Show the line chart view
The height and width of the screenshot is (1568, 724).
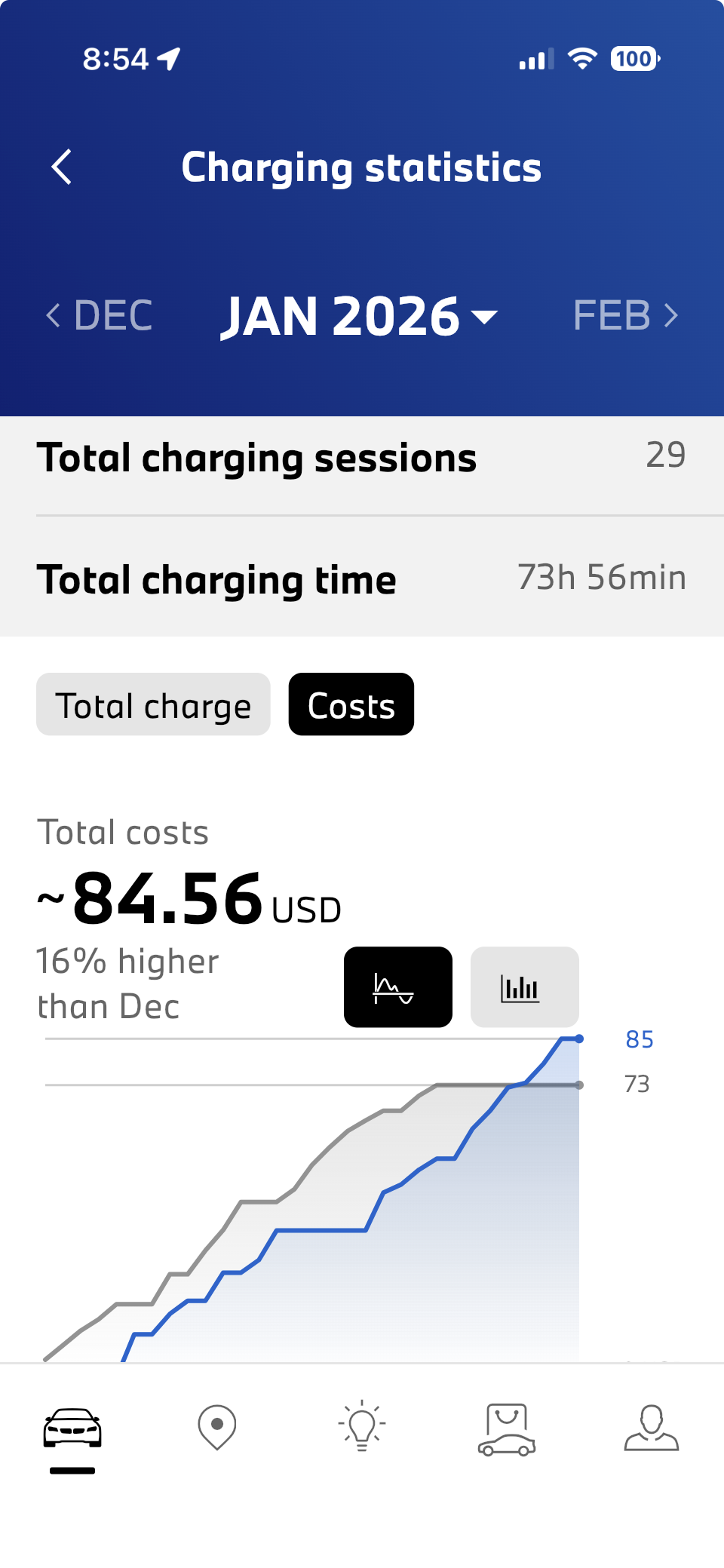click(x=398, y=987)
